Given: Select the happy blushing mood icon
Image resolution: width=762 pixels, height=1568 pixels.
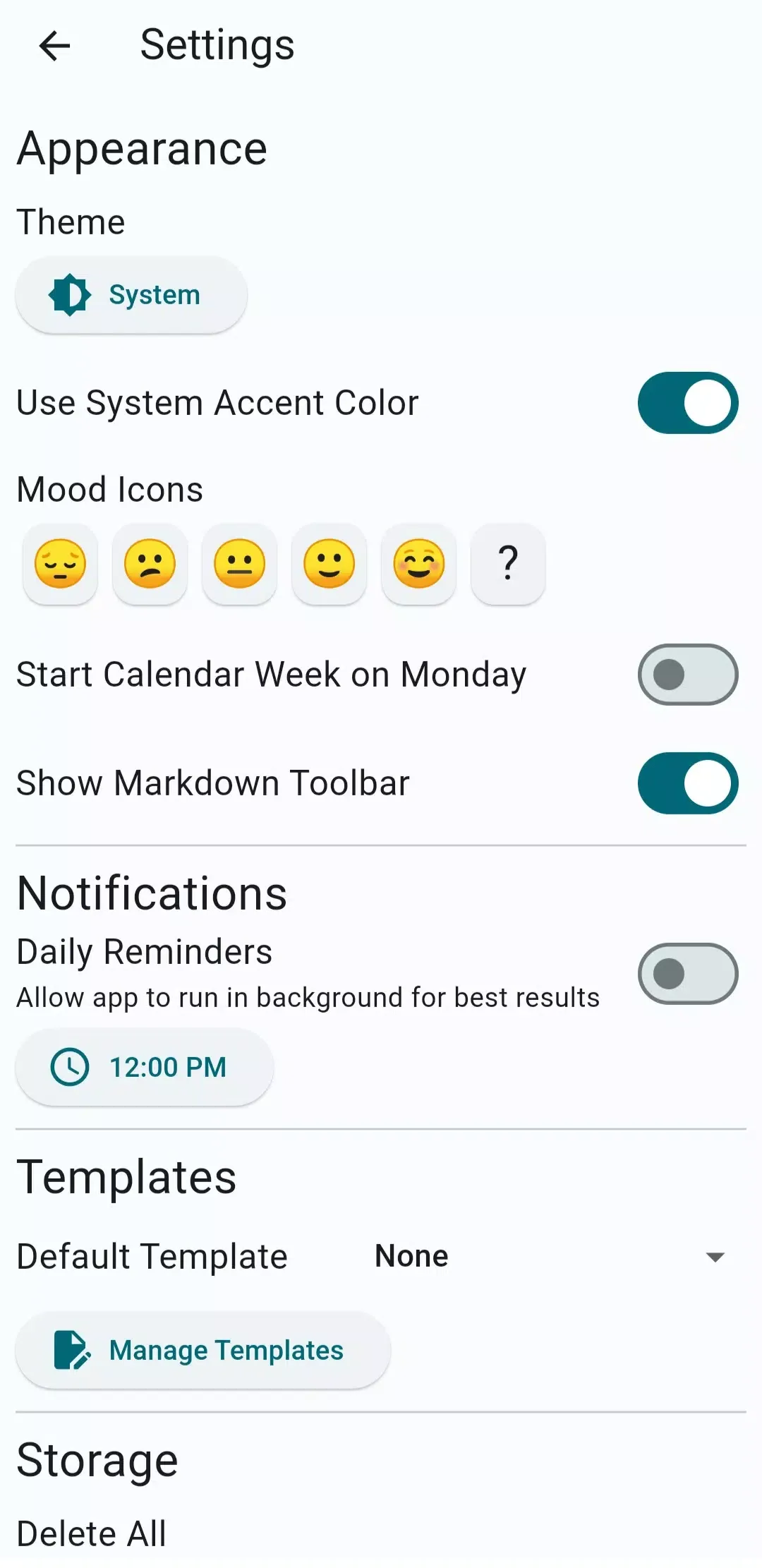Looking at the screenshot, I should (x=418, y=564).
